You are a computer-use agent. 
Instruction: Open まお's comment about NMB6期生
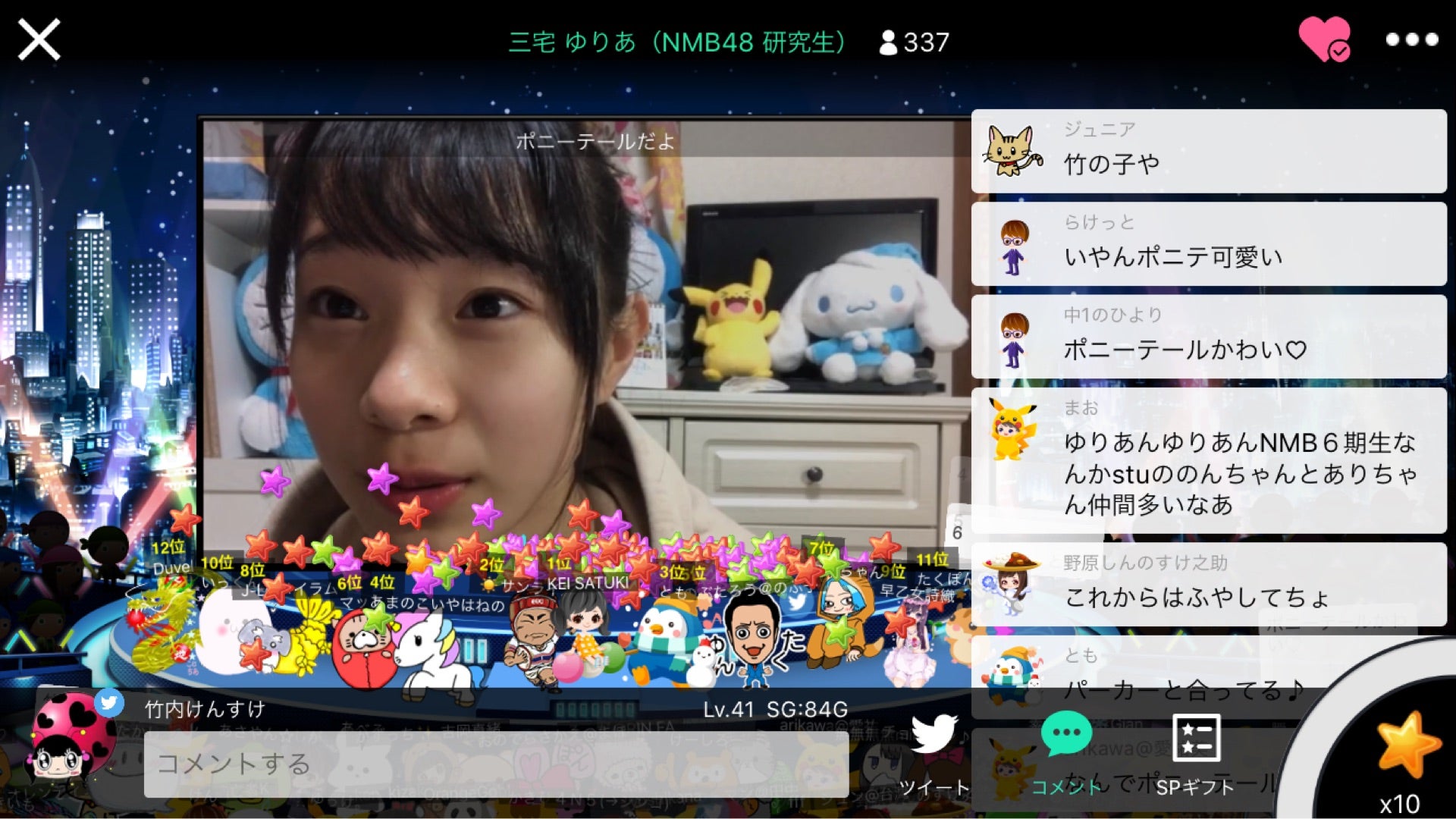pos(1209,461)
